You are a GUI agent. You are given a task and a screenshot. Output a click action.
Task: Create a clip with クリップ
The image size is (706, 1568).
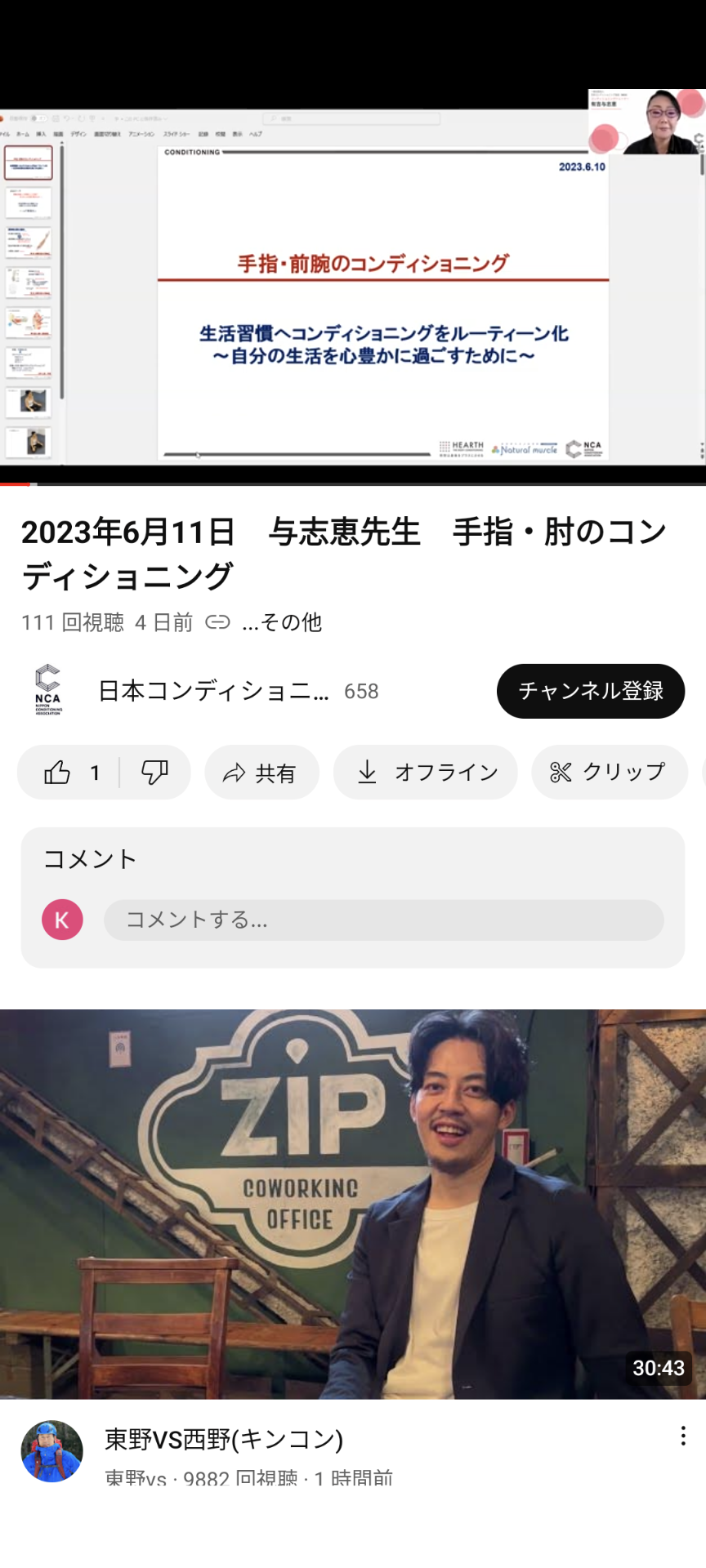(x=610, y=773)
